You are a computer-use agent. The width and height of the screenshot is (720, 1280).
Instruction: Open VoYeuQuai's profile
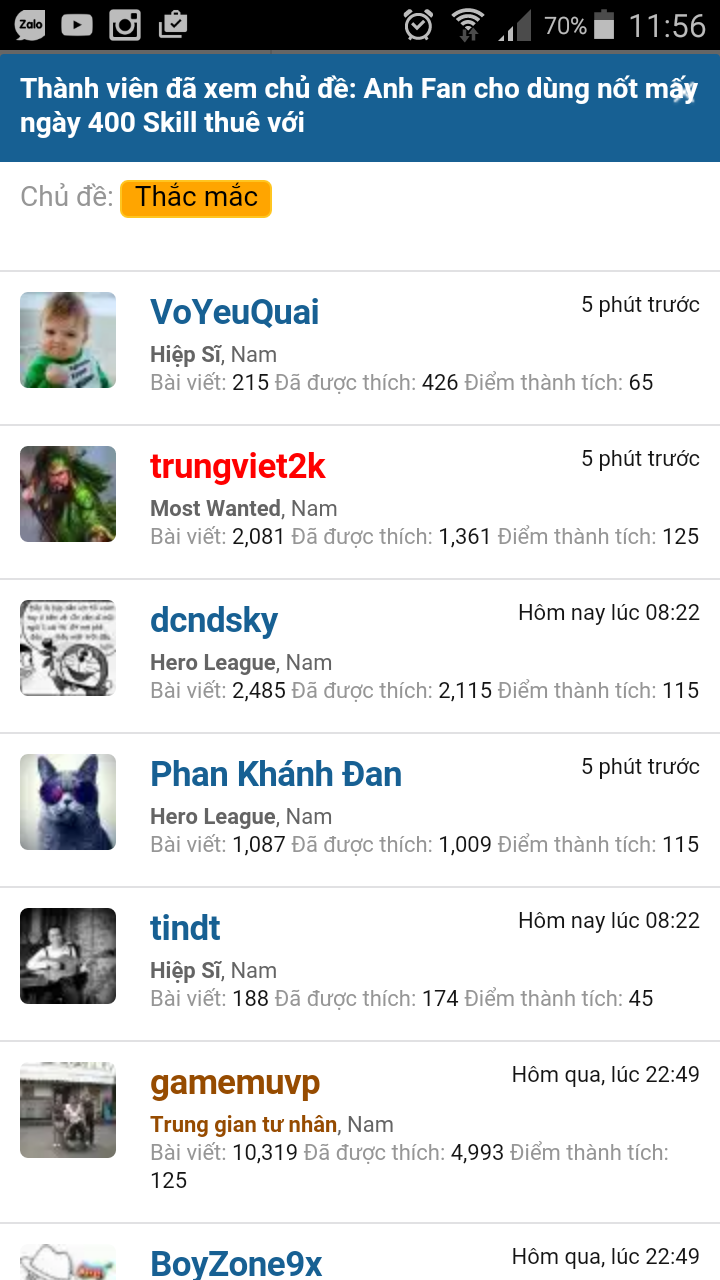234,312
